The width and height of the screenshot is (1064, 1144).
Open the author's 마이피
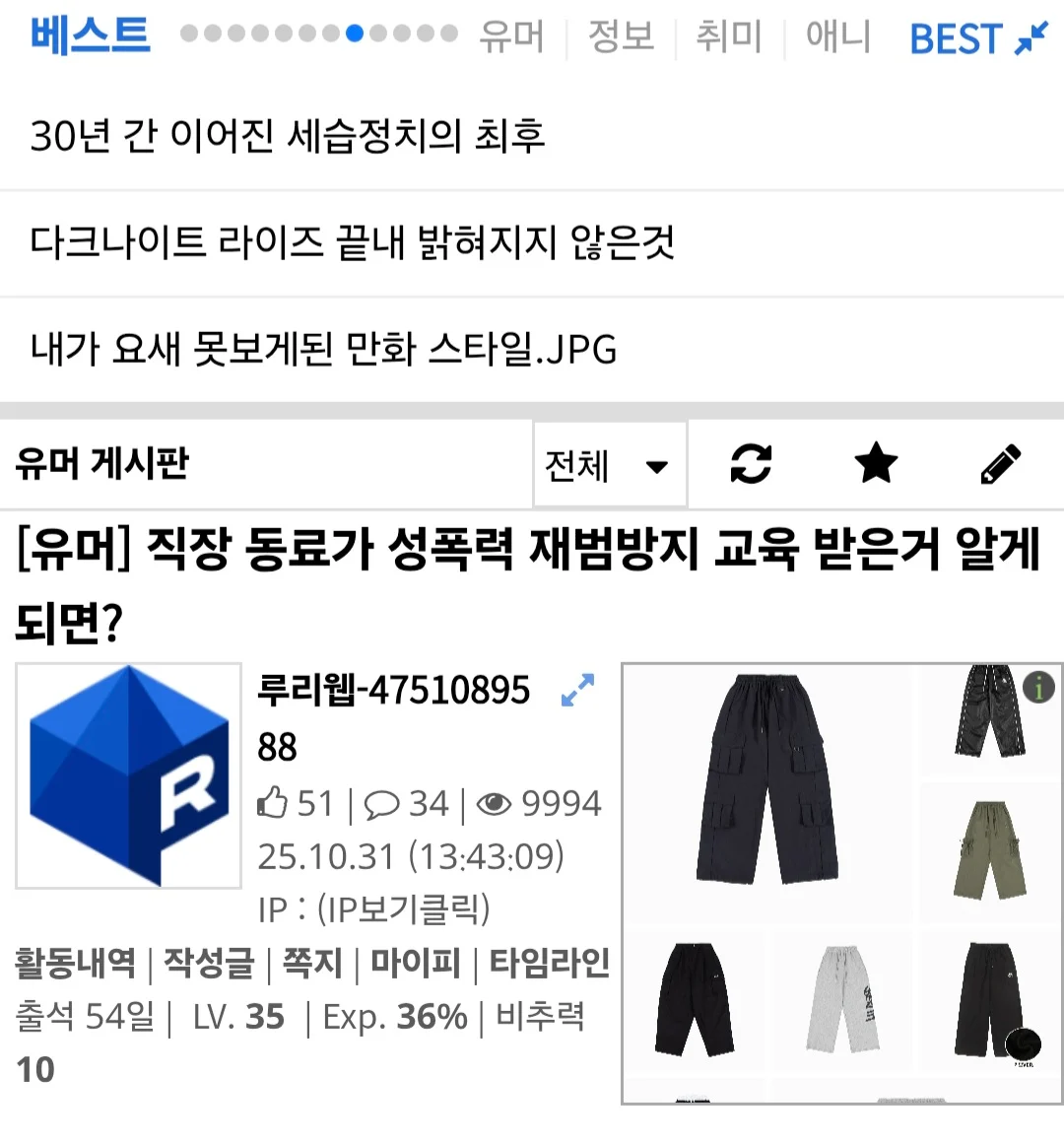pos(416,963)
